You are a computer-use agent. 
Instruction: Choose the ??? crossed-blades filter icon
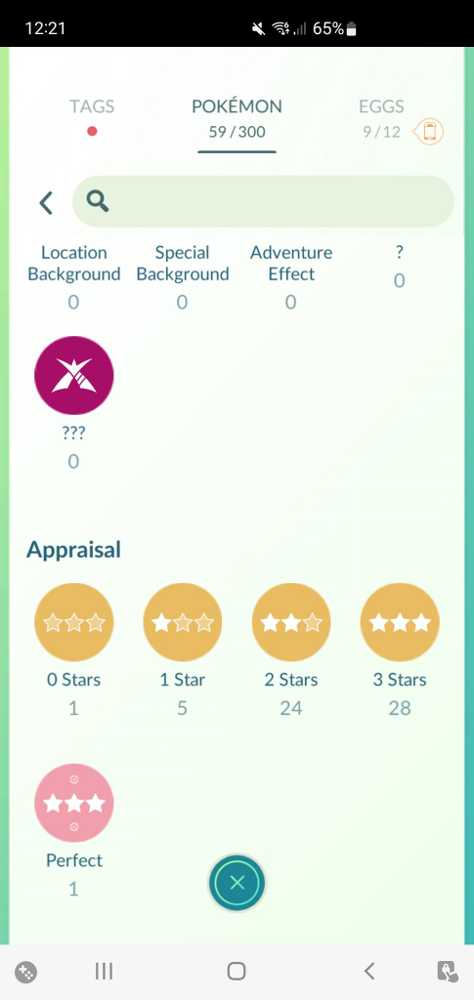point(74,375)
